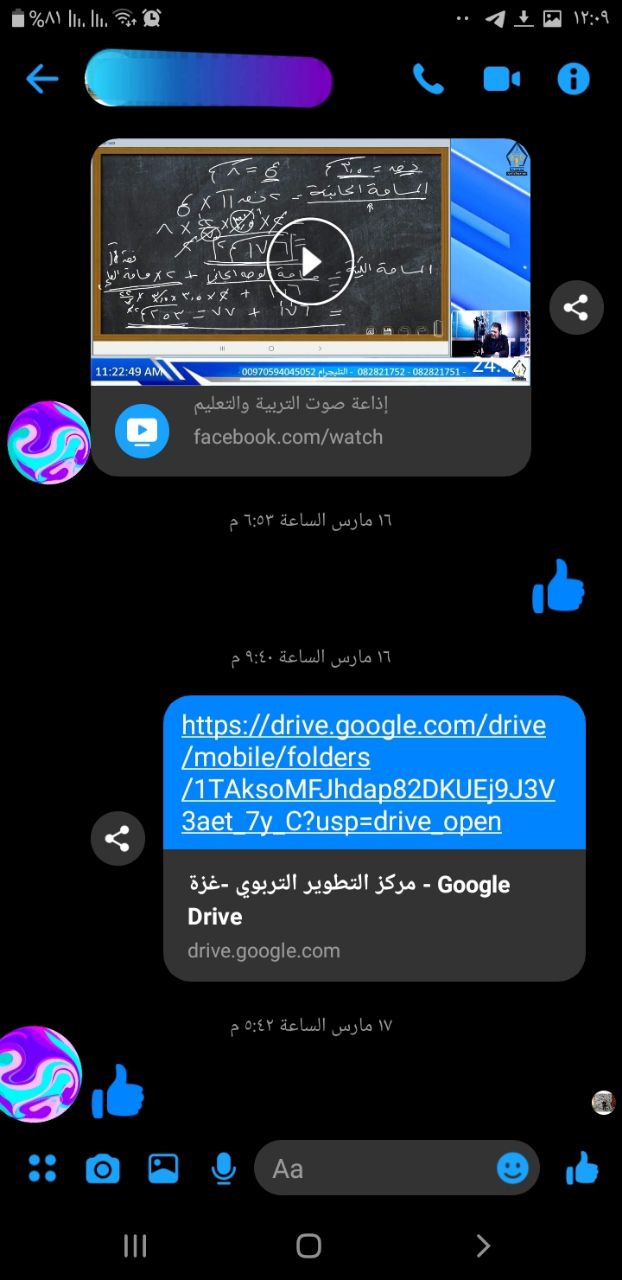Open conversation info
Screen dimensions: 622x1280
pos(574,78)
